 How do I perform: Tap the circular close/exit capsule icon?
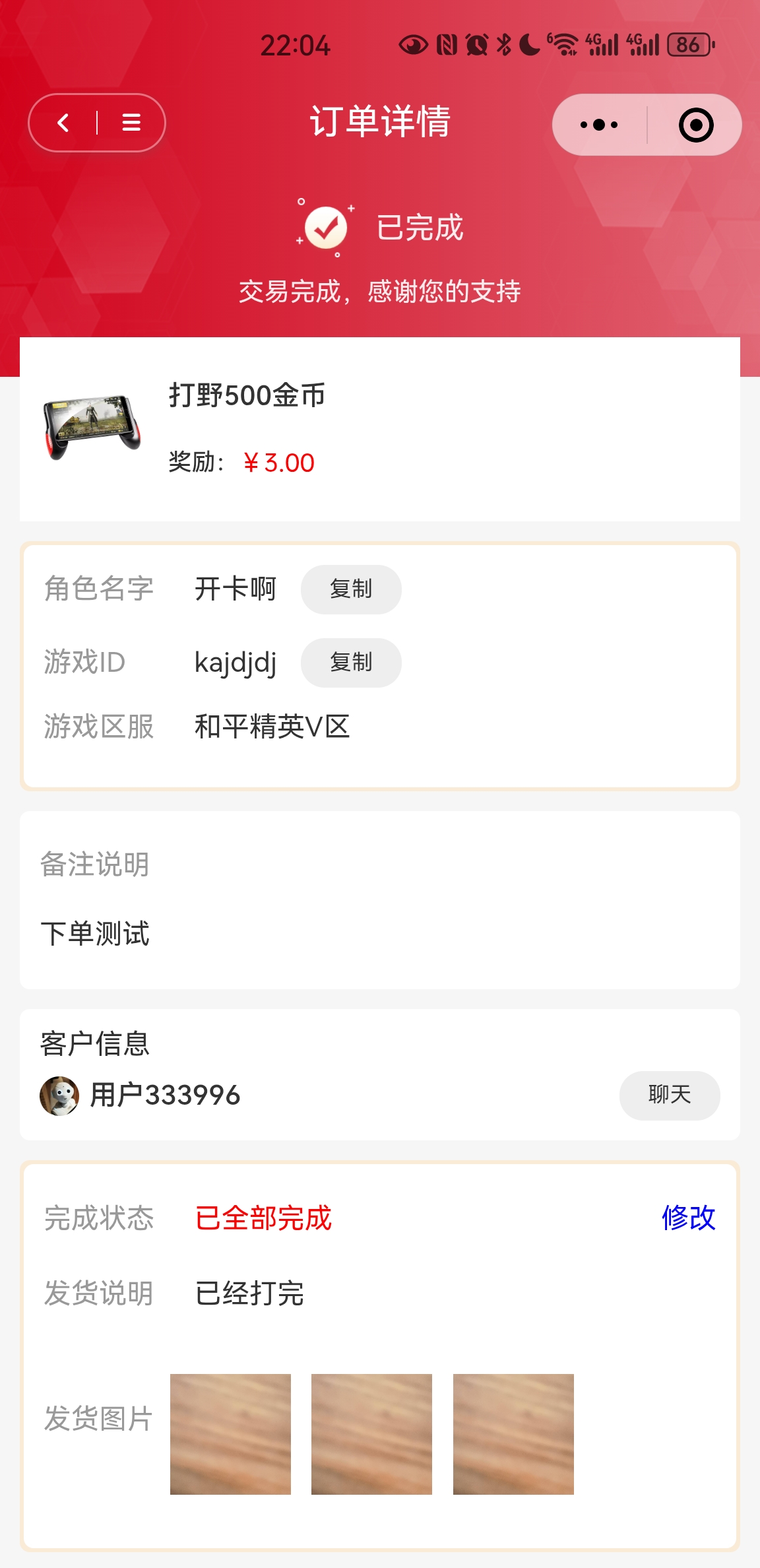pyautogui.click(x=696, y=124)
